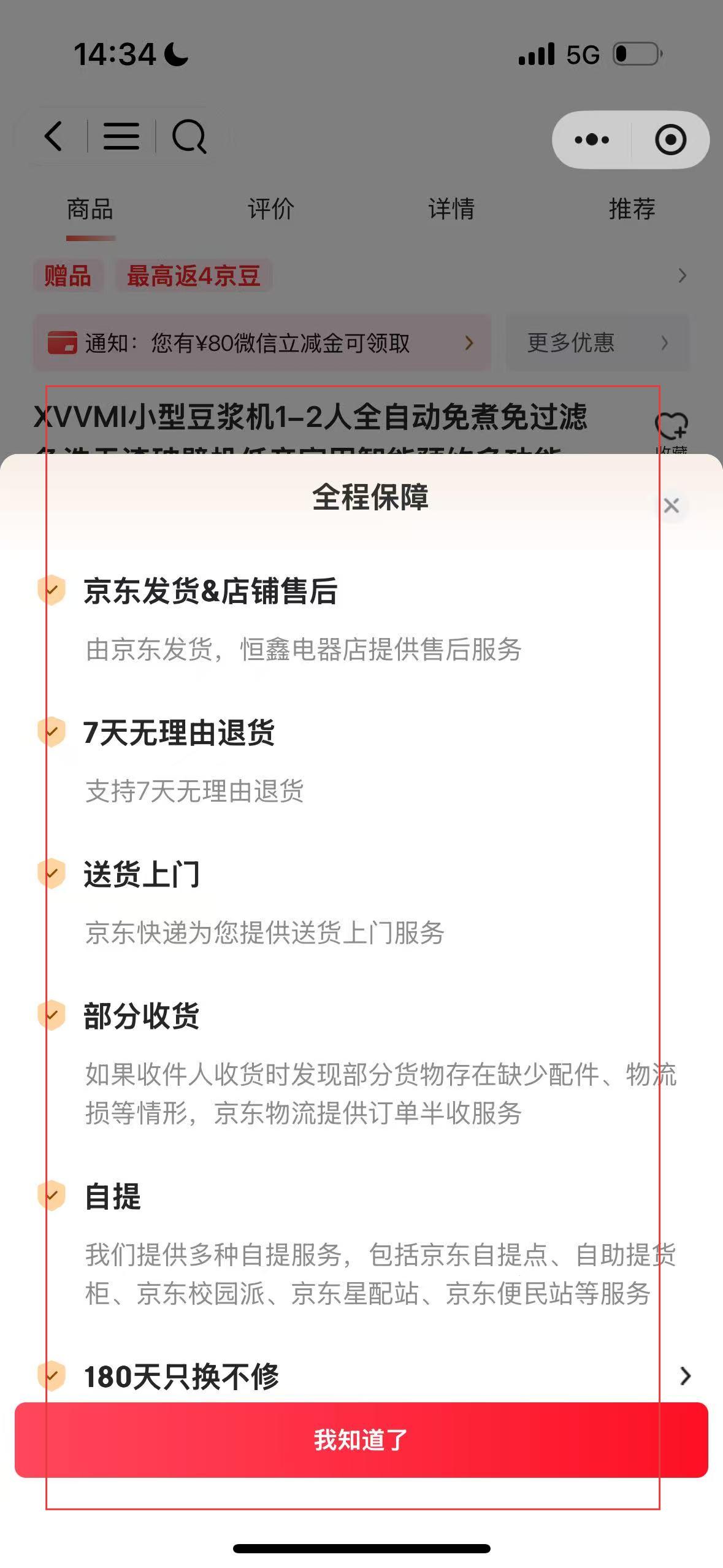Claim the ¥80微信立减金 notice
The image size is (723, 1568).
(x=262, y=343)
